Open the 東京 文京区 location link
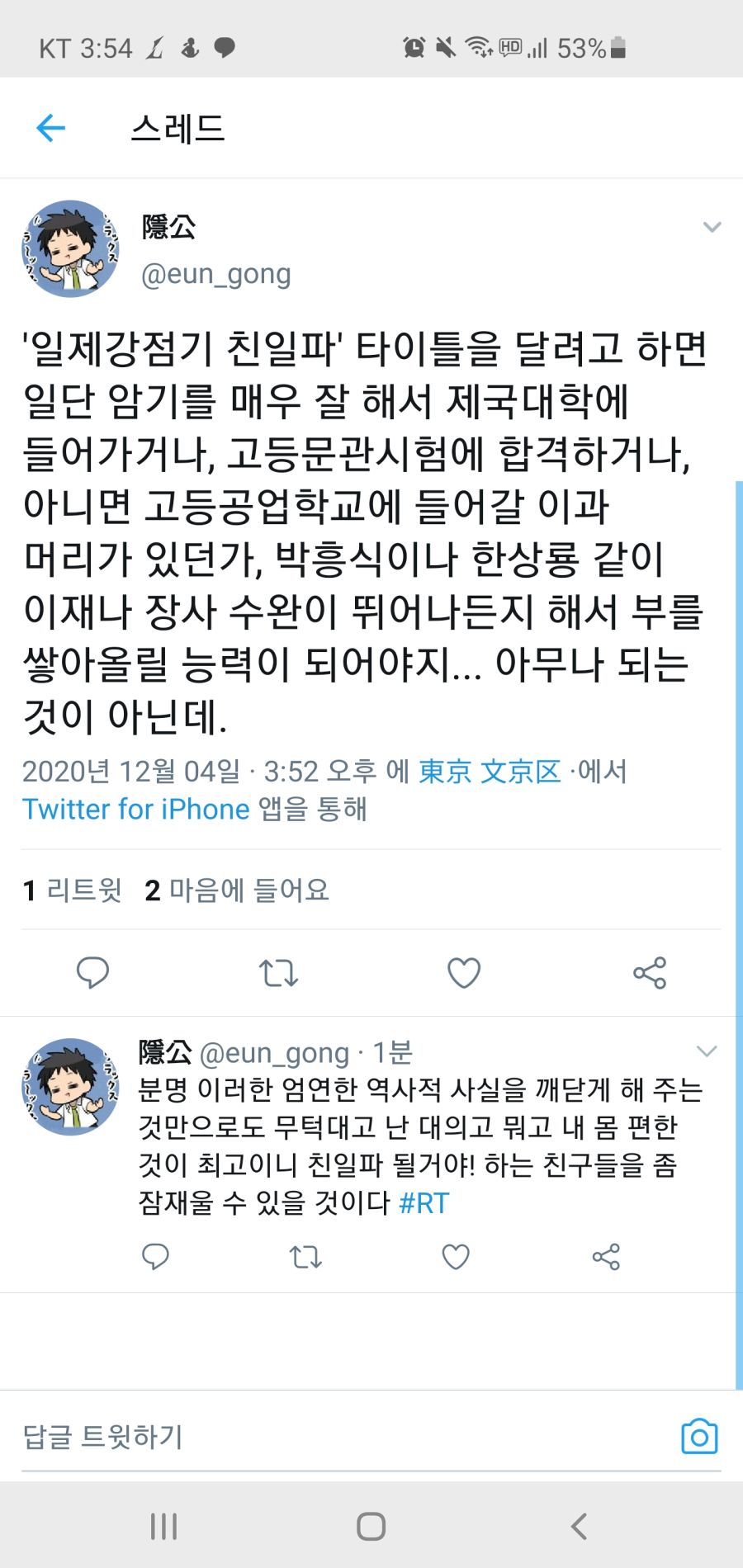The height and width of the screenshot is (1568, 743). 490,772
